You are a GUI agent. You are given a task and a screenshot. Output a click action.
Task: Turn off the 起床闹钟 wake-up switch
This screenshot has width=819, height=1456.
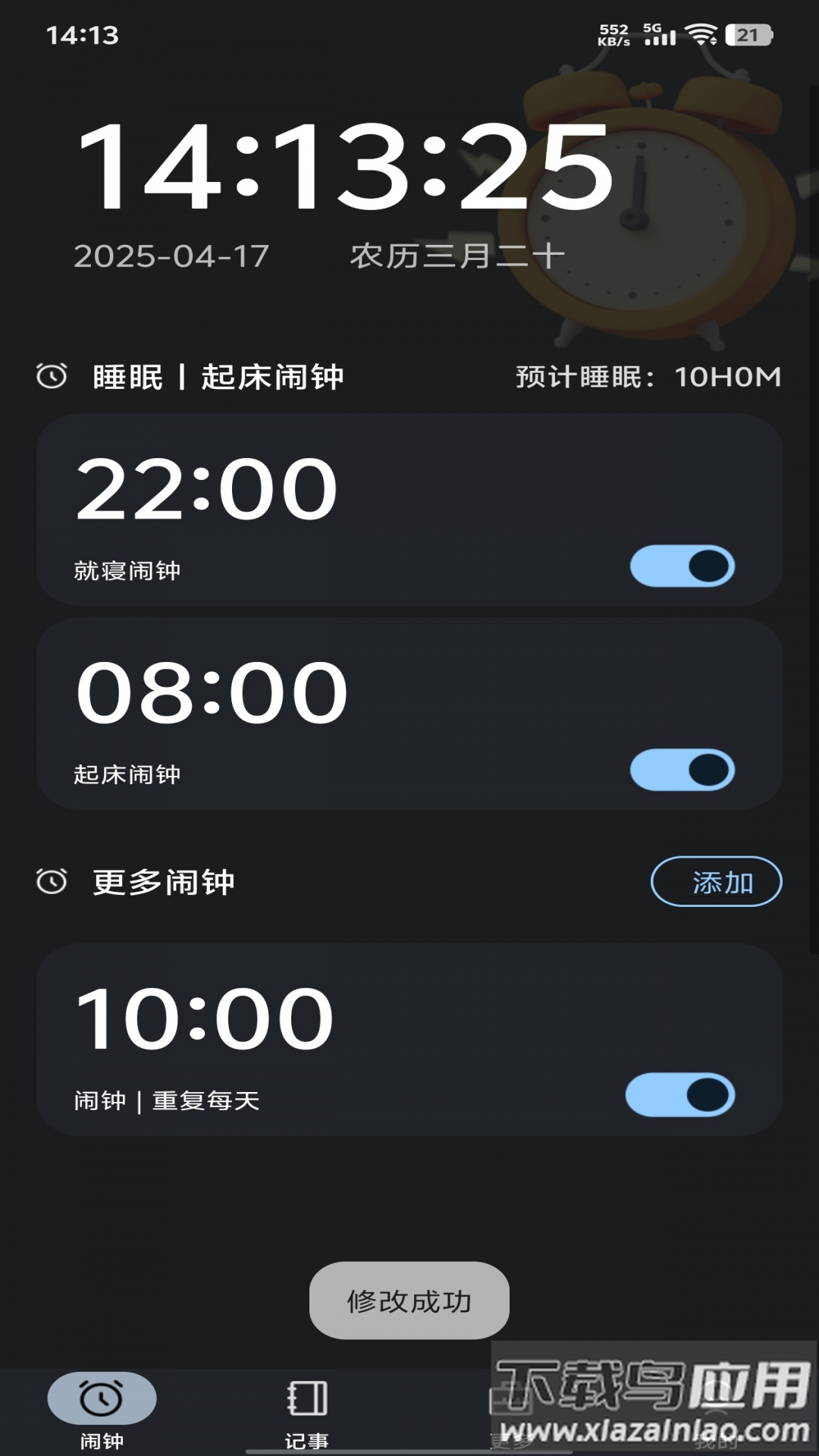coord(681,769)
